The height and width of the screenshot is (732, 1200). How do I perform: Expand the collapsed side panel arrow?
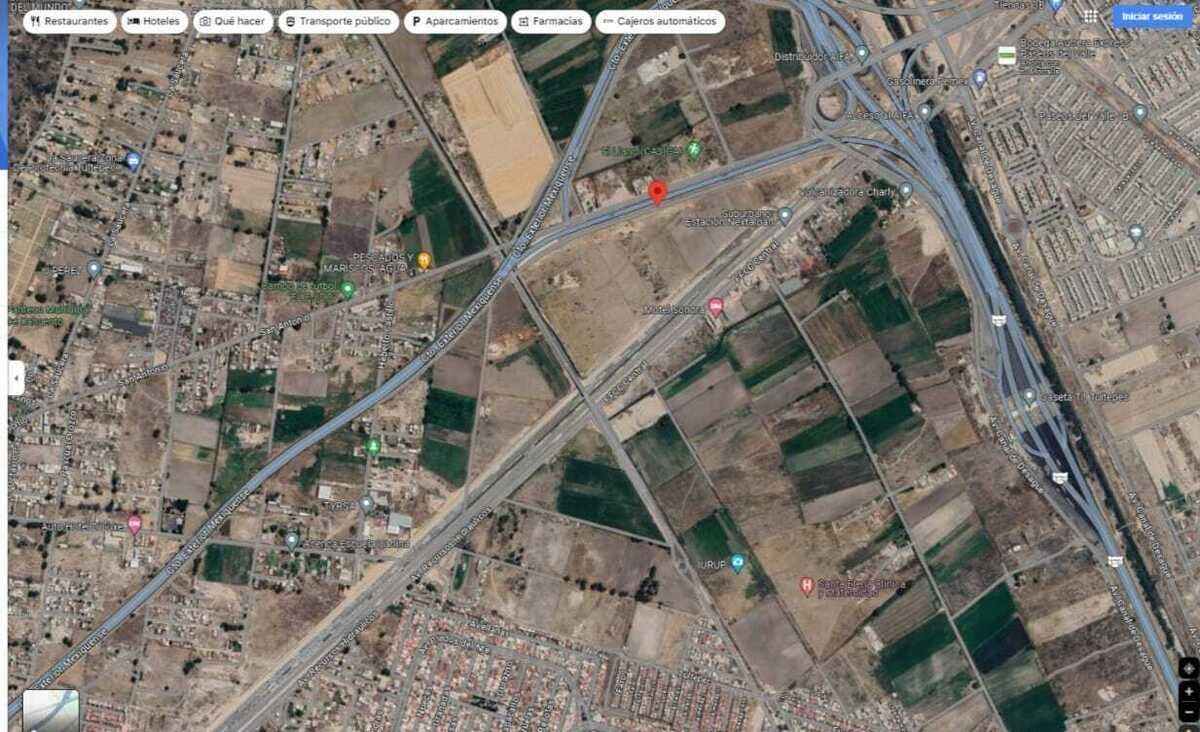(x=16, y=378)
